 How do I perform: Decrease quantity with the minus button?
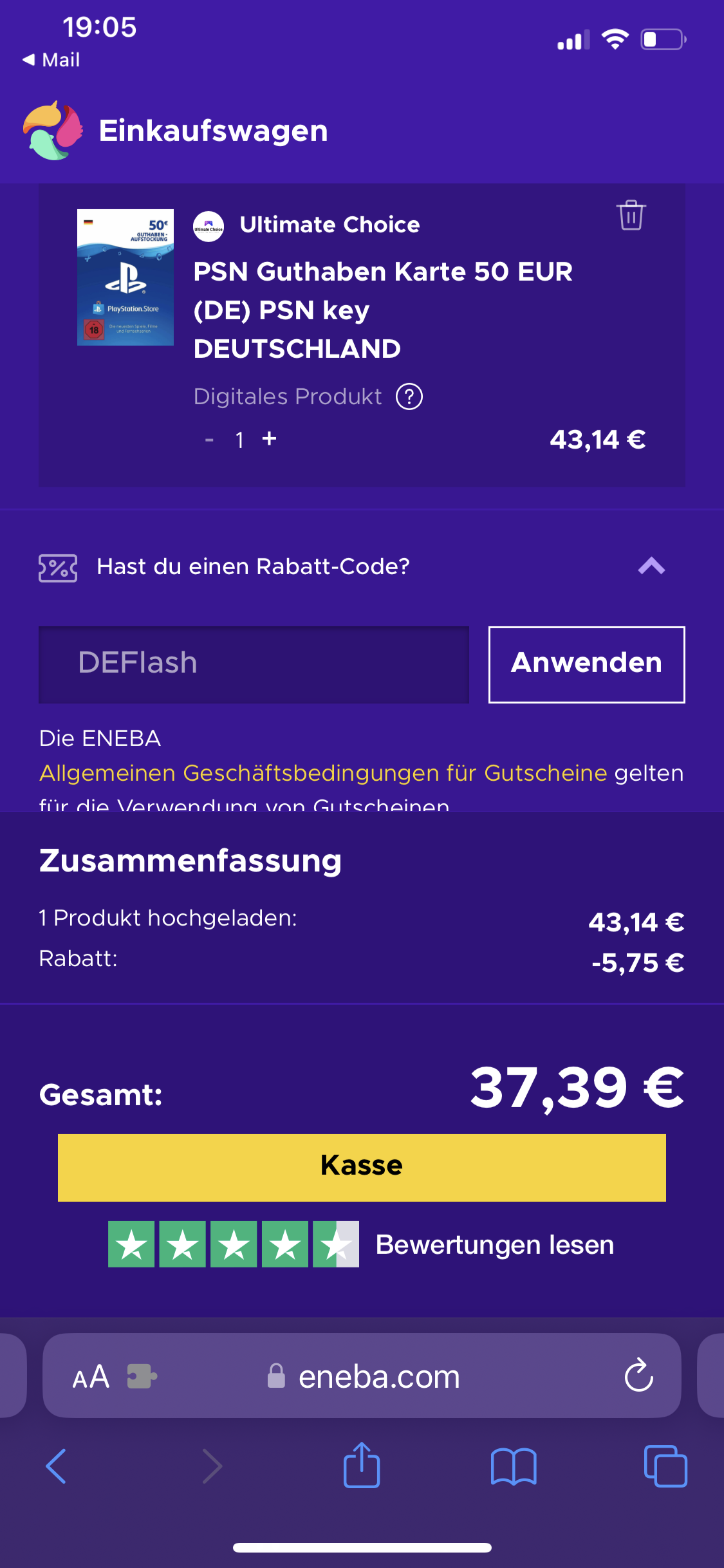coord(209,440)
